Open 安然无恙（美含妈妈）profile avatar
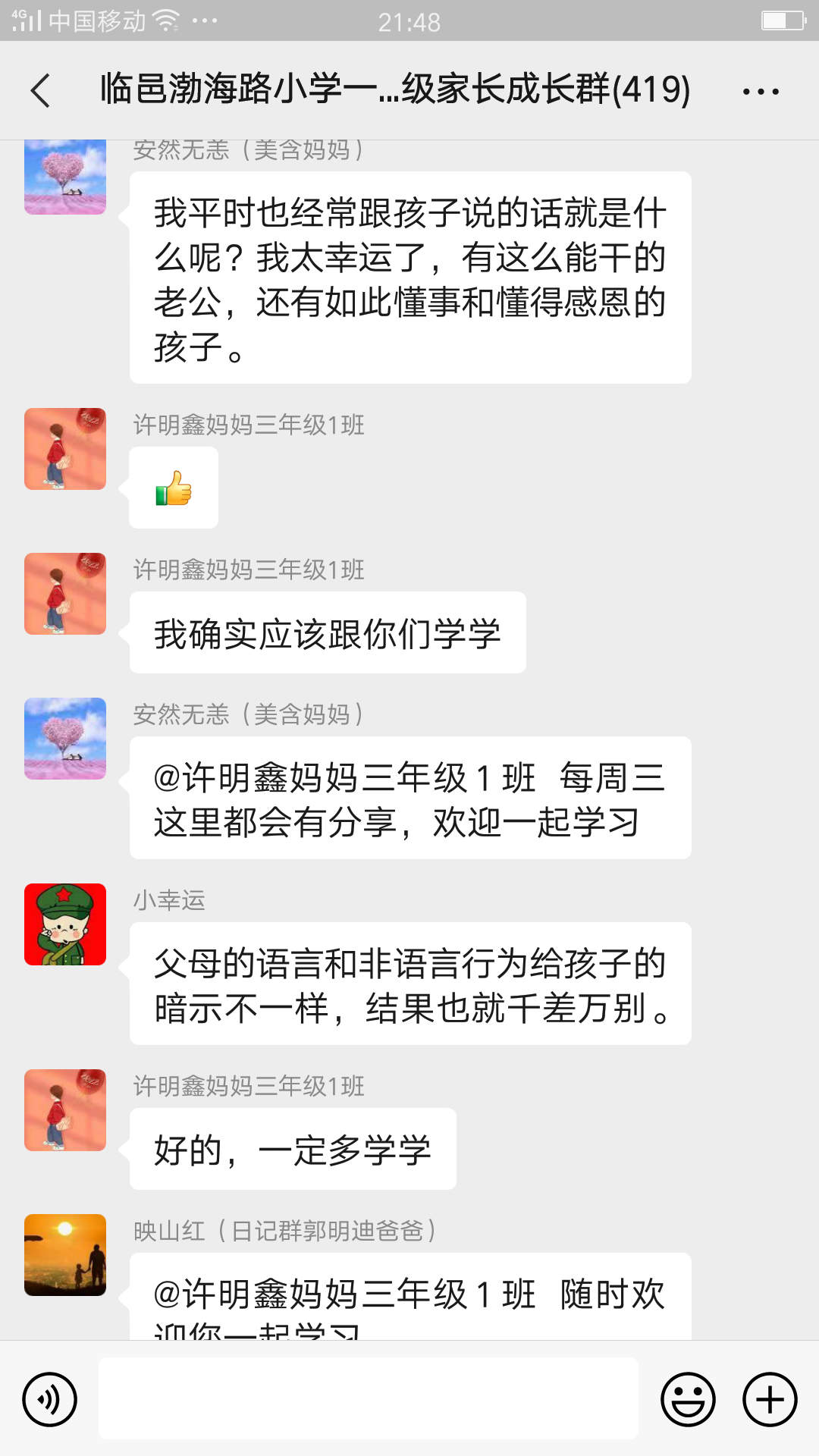 point(64,176)
